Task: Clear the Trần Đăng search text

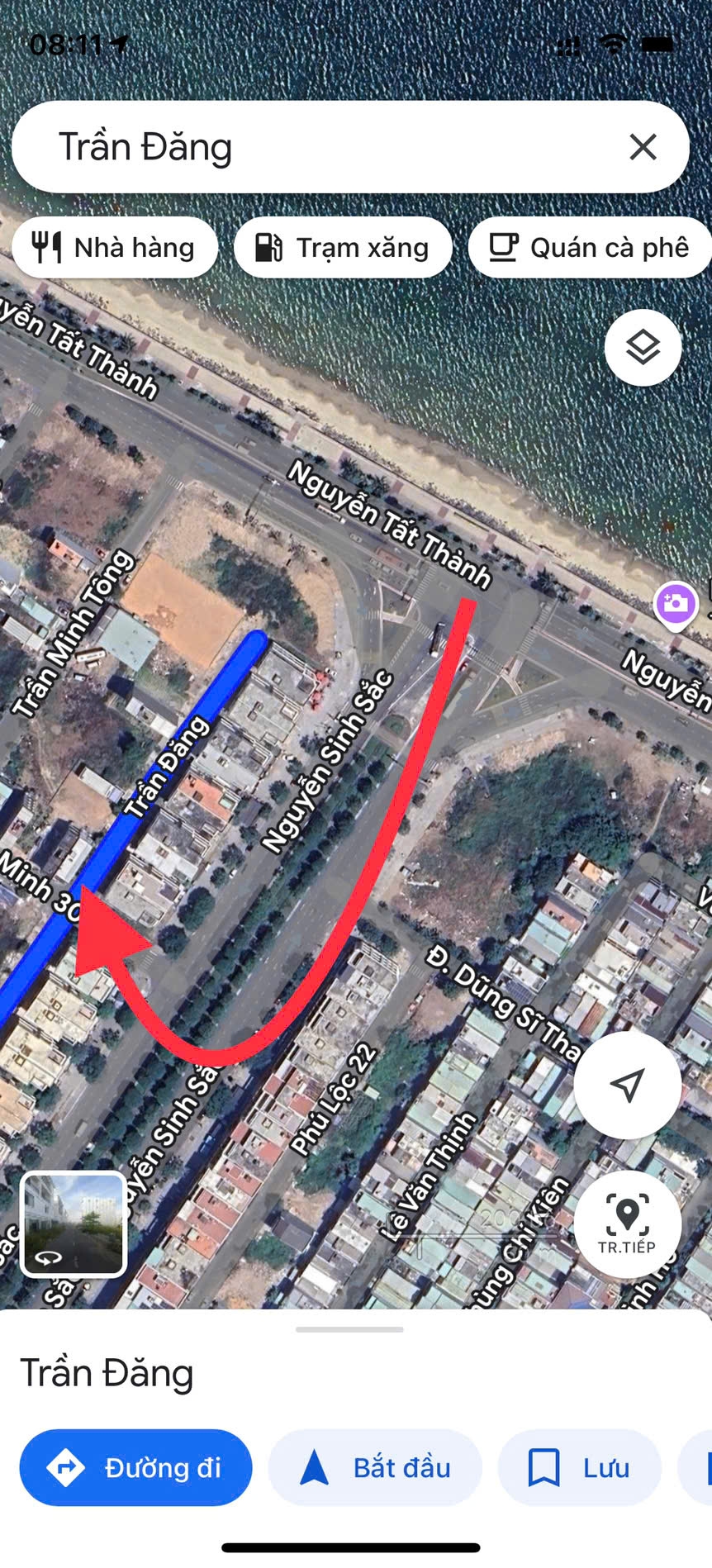Action: point(643,147)
